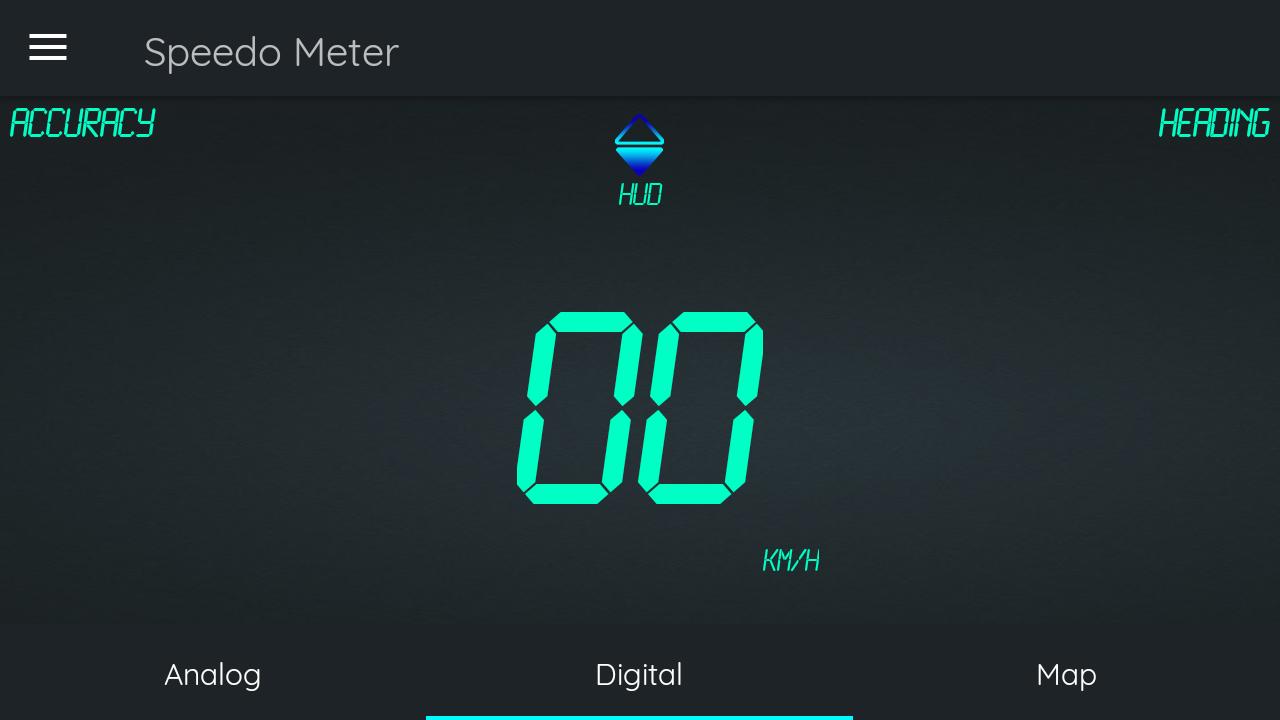The image size is (1280, 720).
Task: Switch to the Analog tab
Action: click(213, 674)
